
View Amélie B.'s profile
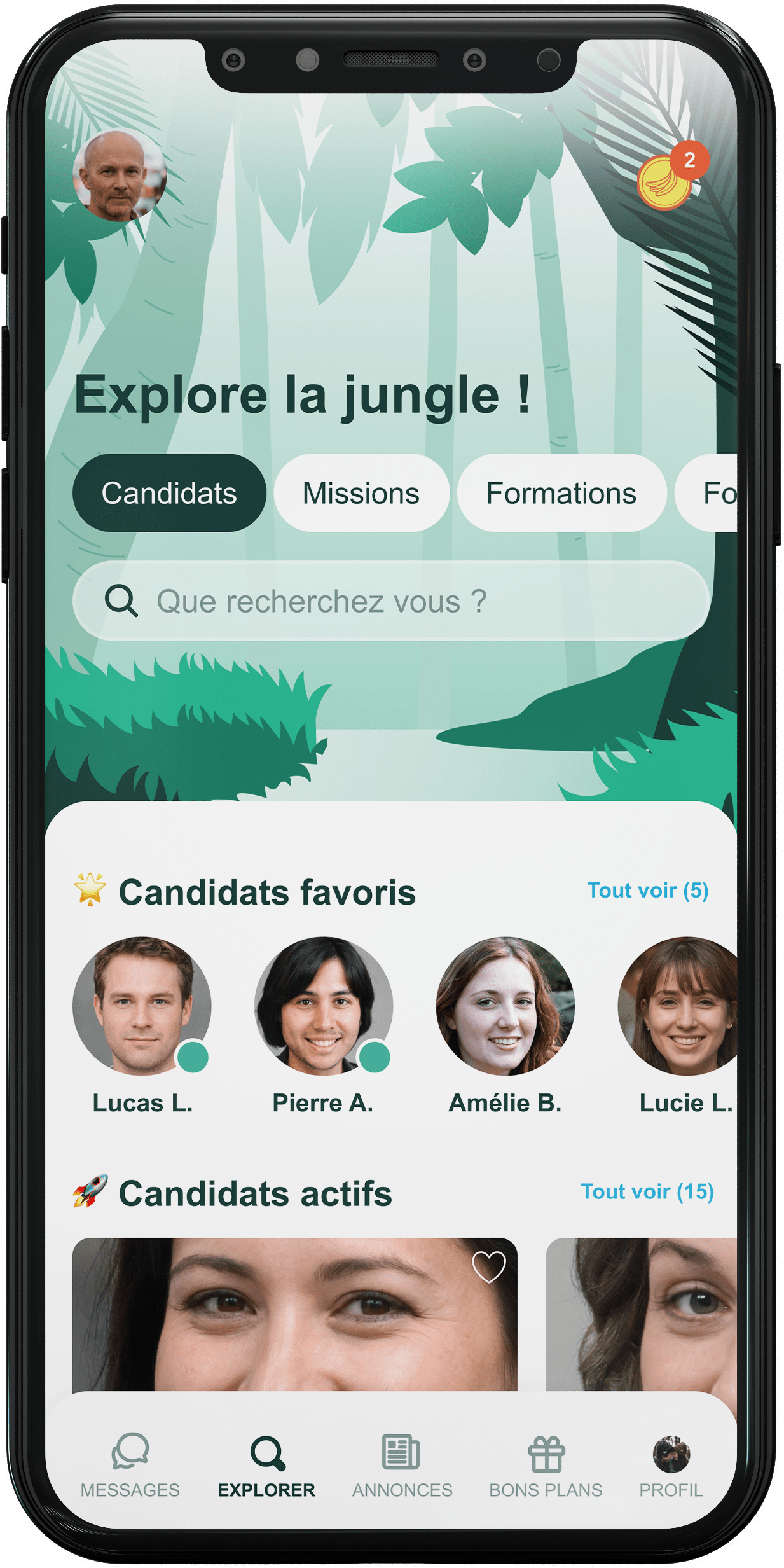click(505, 1006)
